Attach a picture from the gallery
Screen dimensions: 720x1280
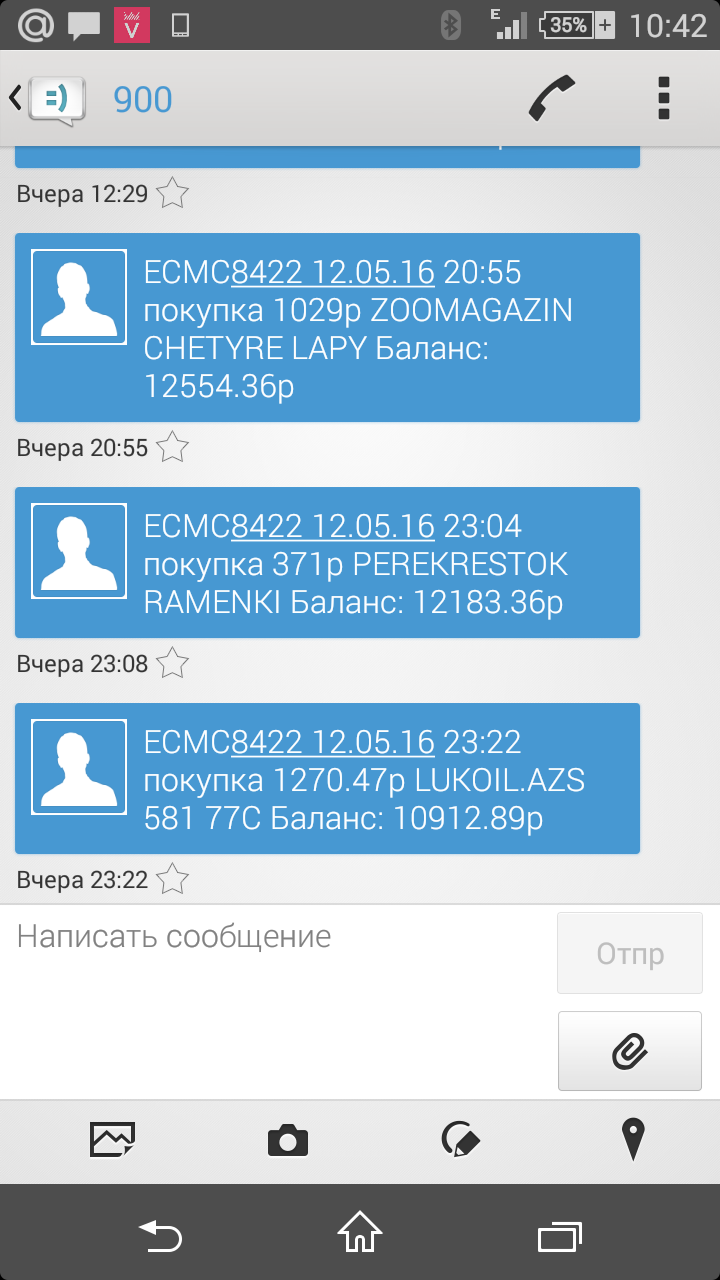pos(112,1139)
